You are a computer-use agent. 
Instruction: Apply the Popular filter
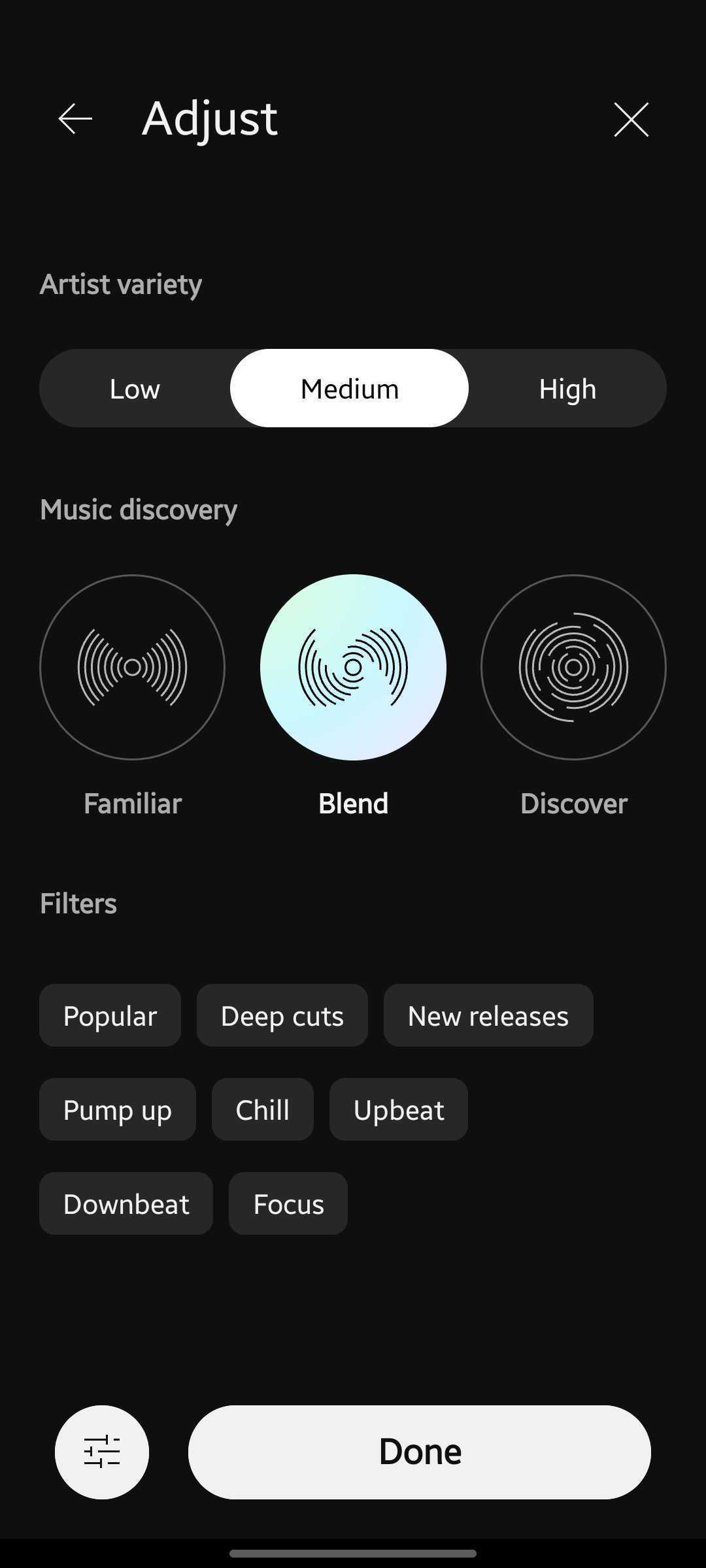(110, 1016)
